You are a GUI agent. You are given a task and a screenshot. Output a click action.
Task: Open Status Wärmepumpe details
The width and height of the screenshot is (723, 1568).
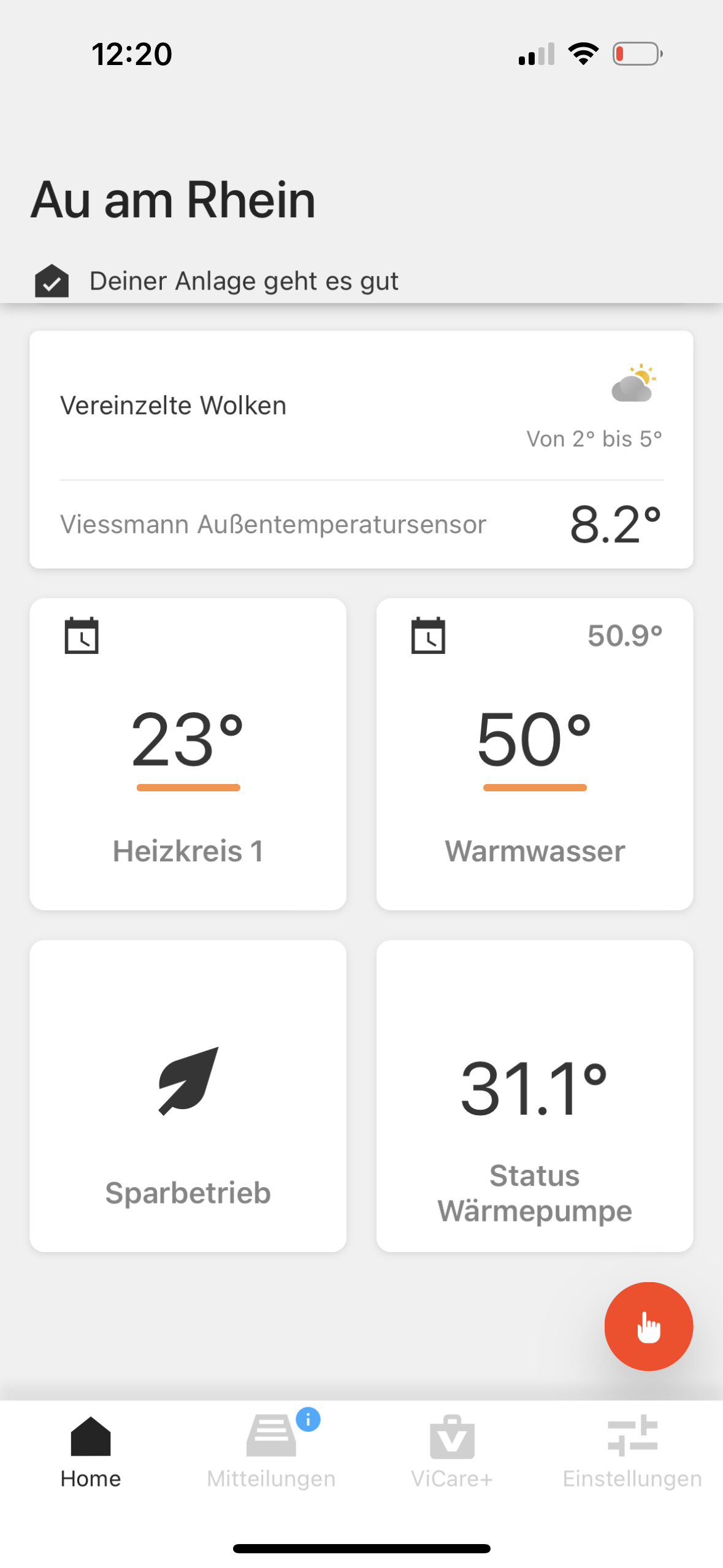pos(534,1098)
